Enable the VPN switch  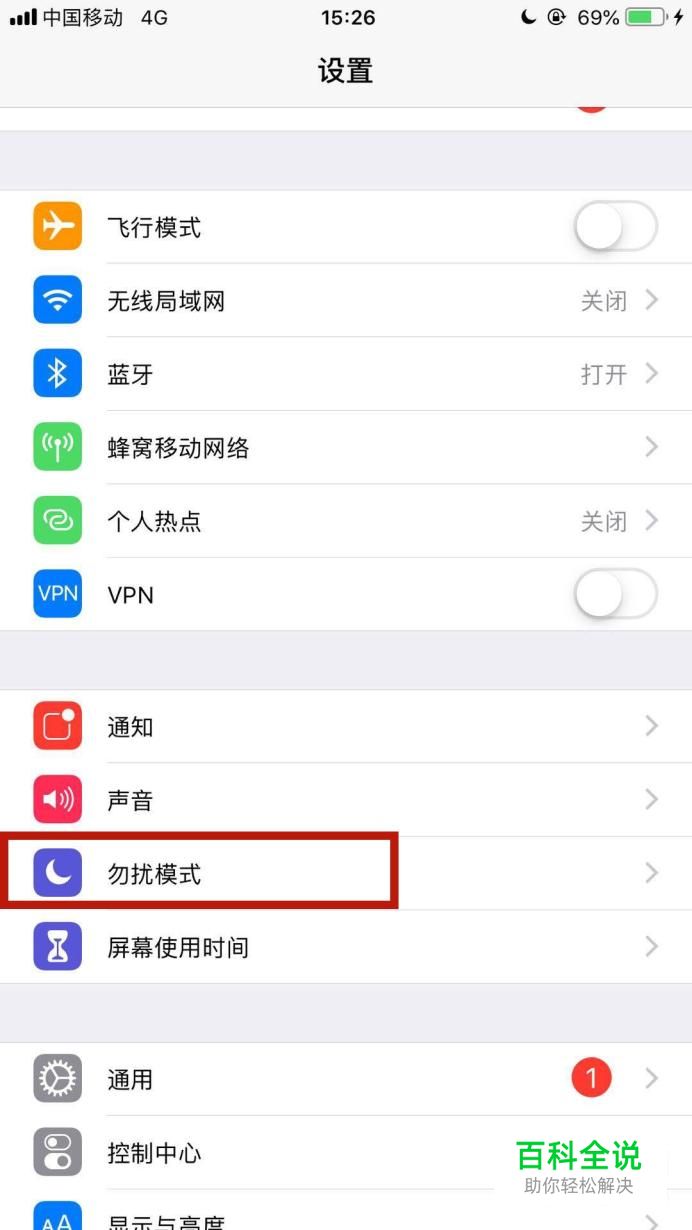pyautogui.click(x=615, y=594)
